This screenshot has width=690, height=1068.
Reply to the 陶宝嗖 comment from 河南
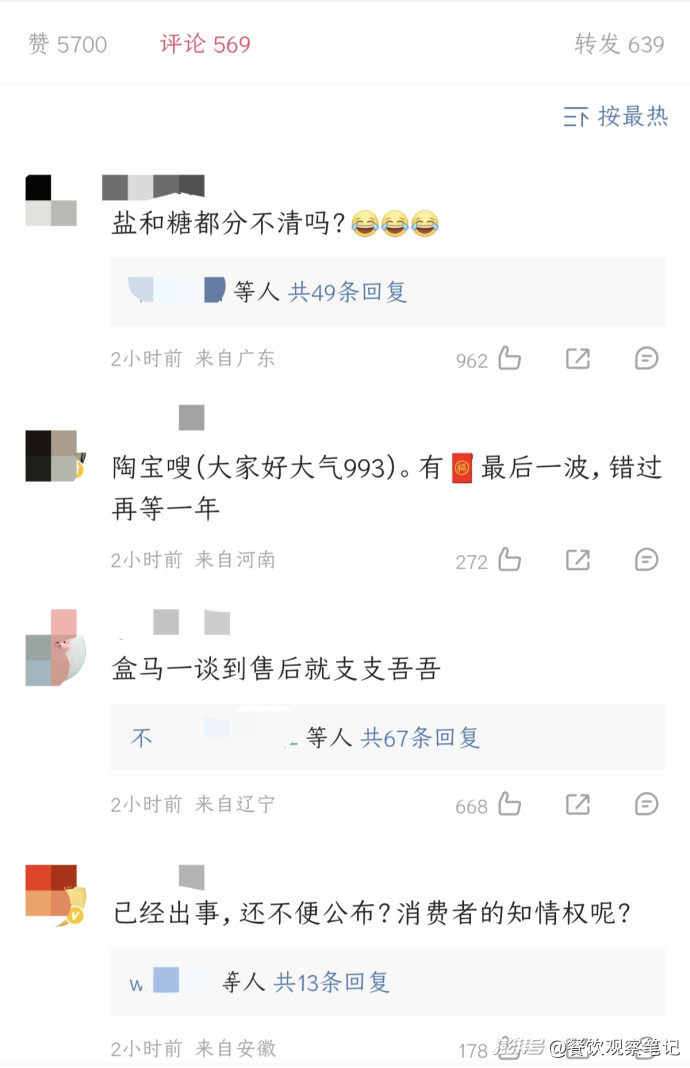click(x=647, y=559)
